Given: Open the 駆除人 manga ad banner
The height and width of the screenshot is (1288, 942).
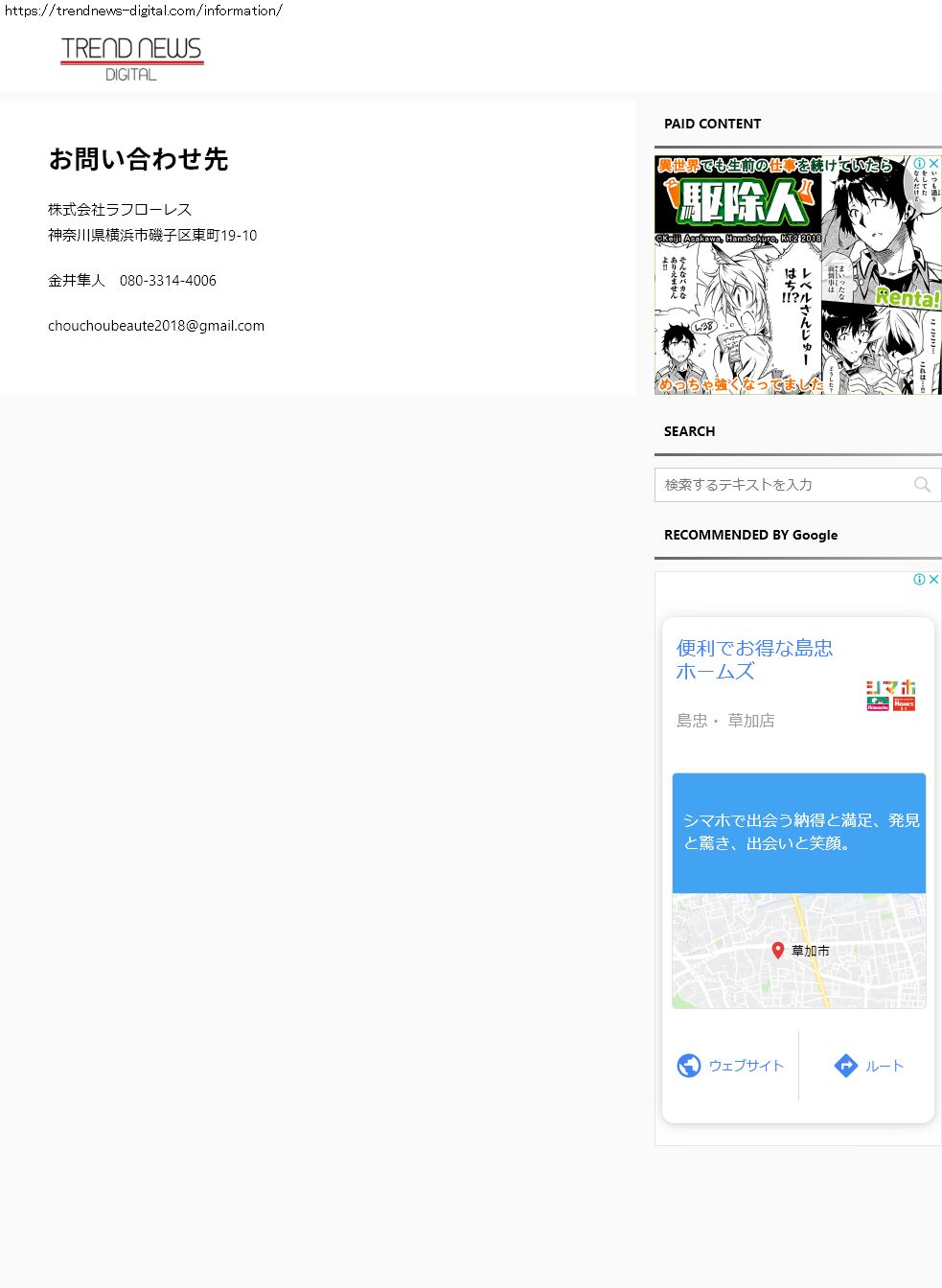Looking at the screenshot, I should pos(797,275).
